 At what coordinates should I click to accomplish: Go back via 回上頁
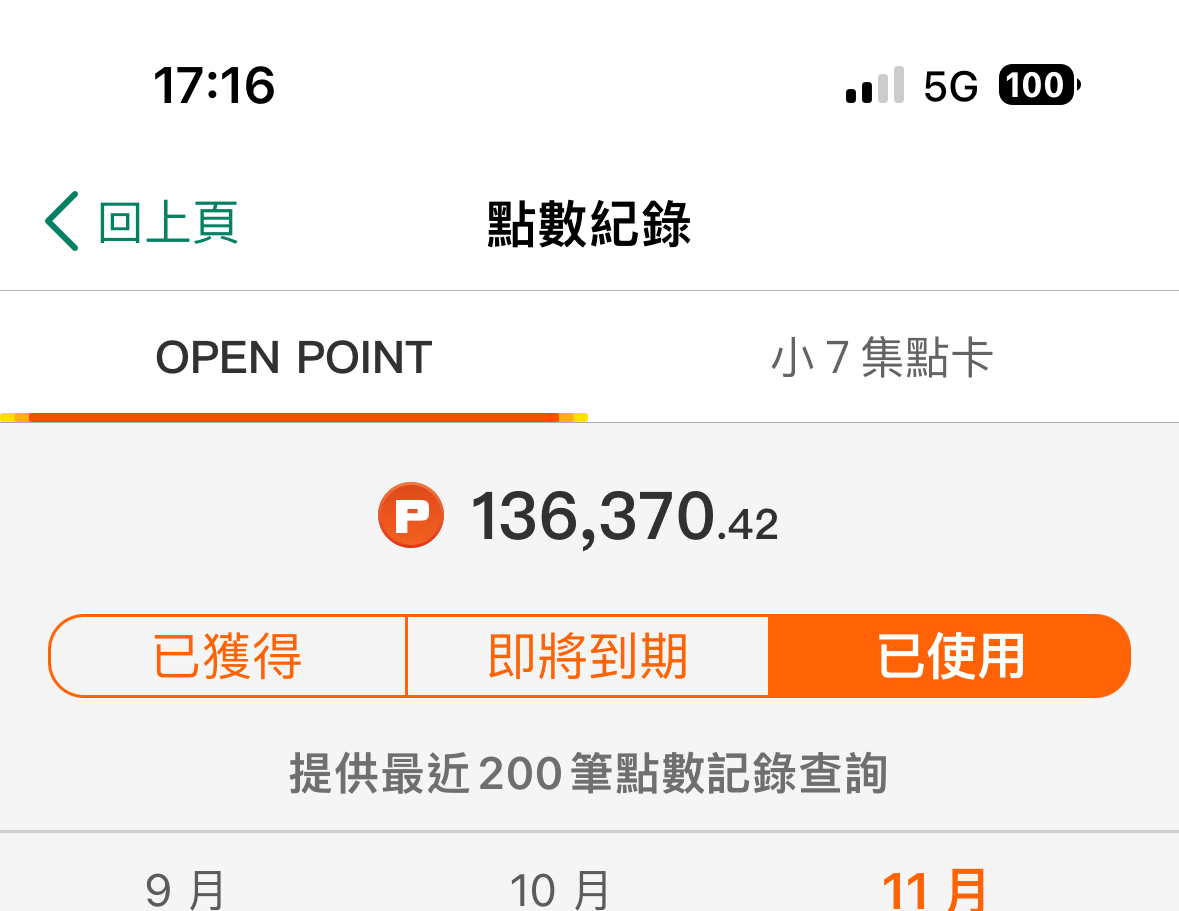[x=141, y=222]
